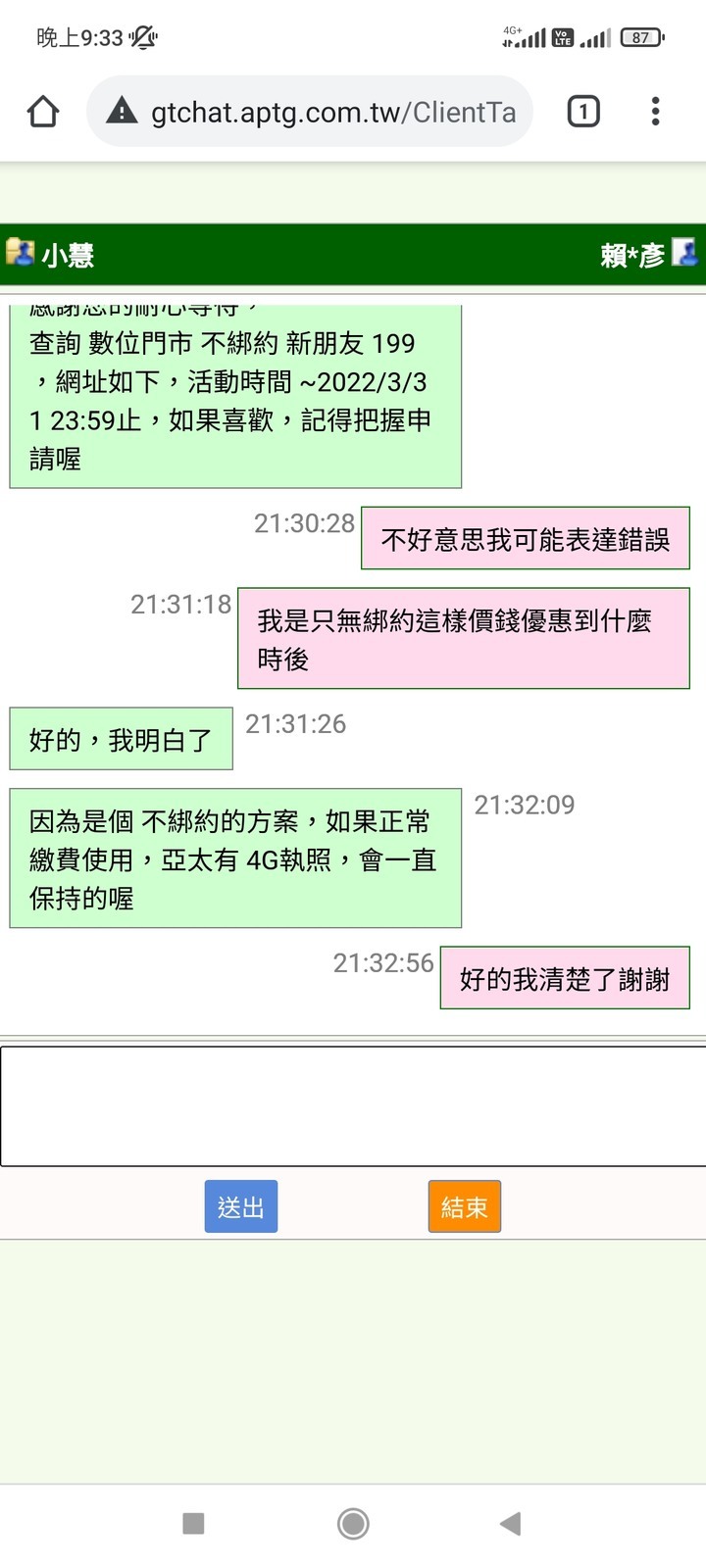Open the gtchat.aptg.com.tw address bar
The image size is (706, 1568).
coord(324,113)
